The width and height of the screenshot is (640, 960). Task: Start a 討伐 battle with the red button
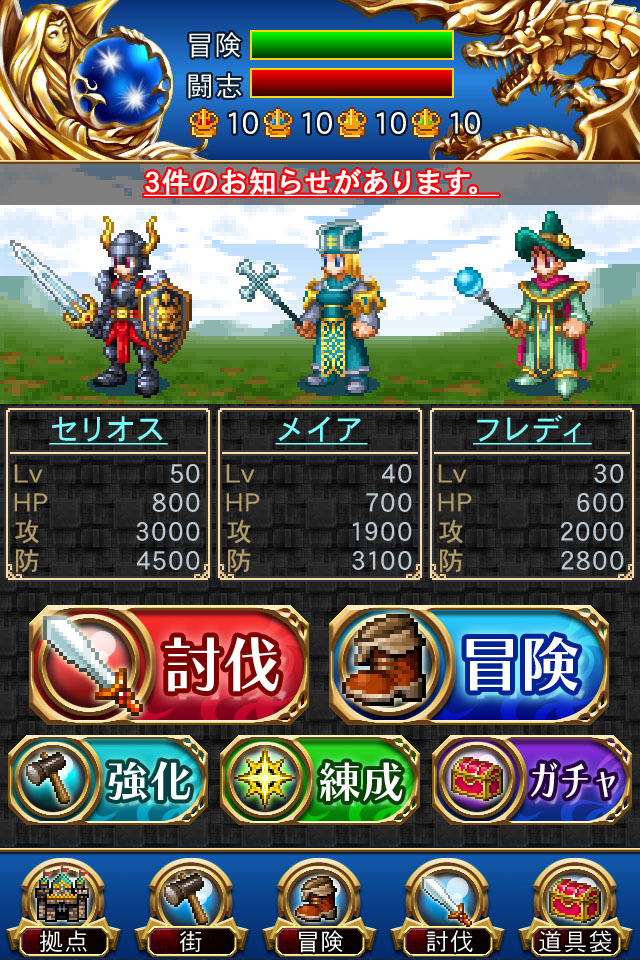click(169, 665)
